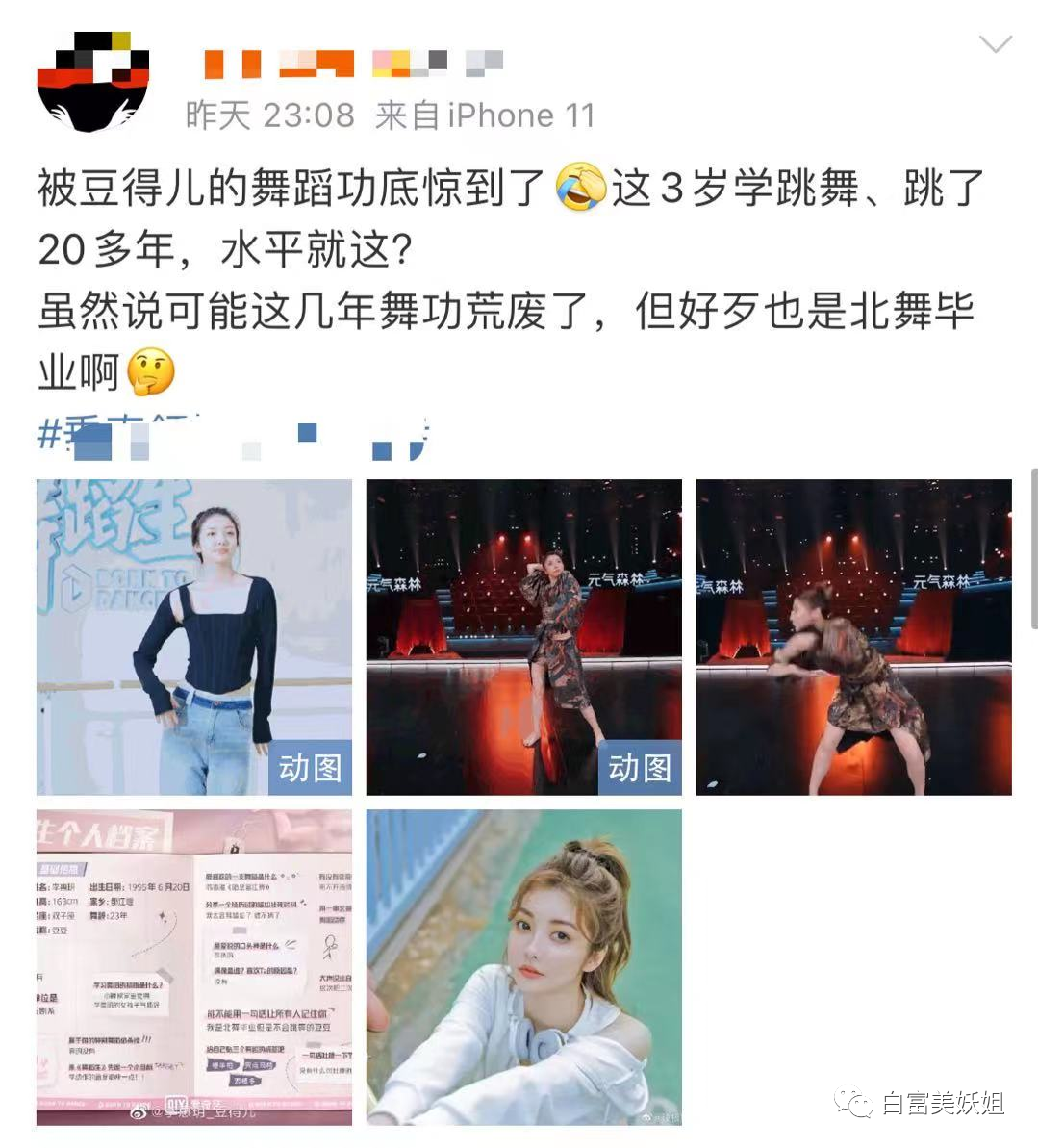Open the portrait with white headphones

pos(523,966)
